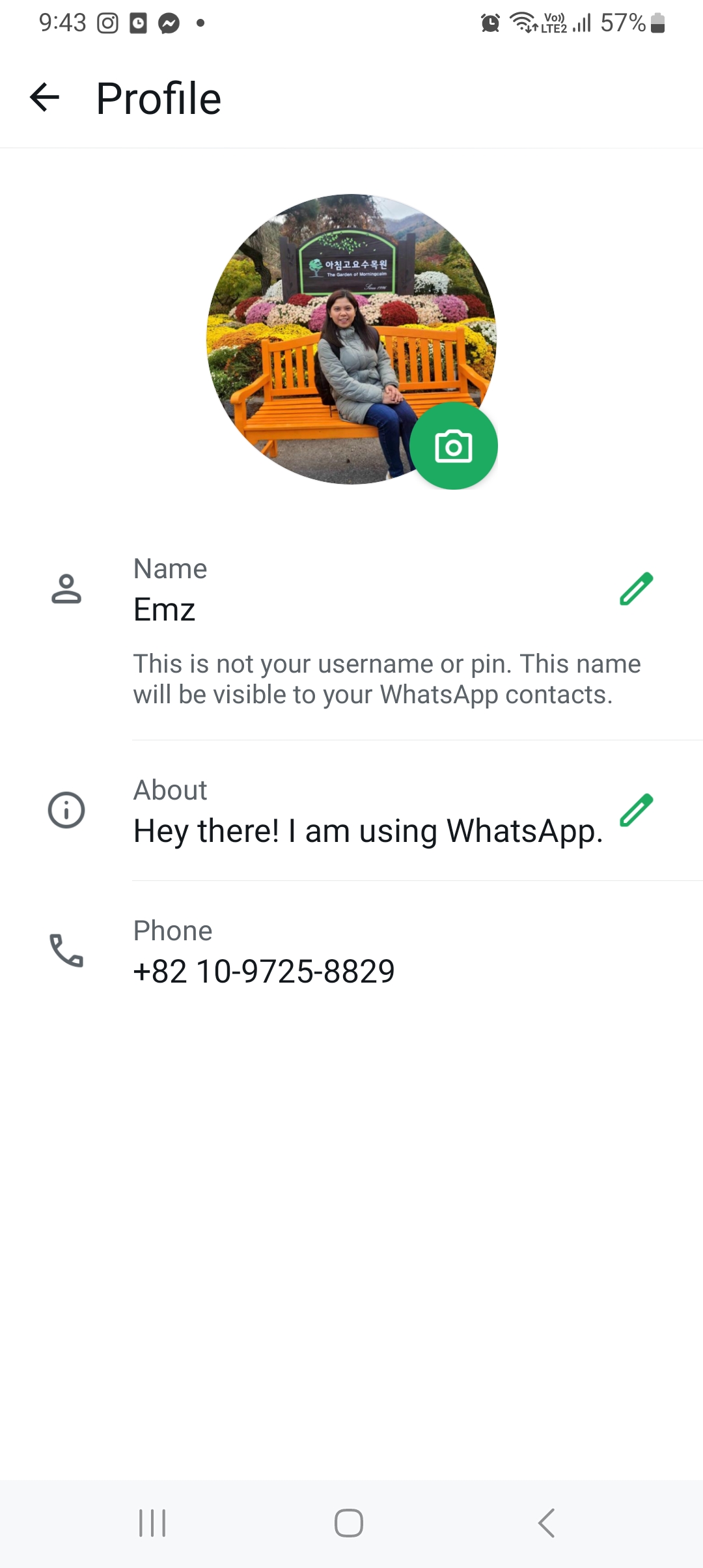703x1568 pixels.
Task: Go back from the Profile screen
Action: (x=44, y=98)
